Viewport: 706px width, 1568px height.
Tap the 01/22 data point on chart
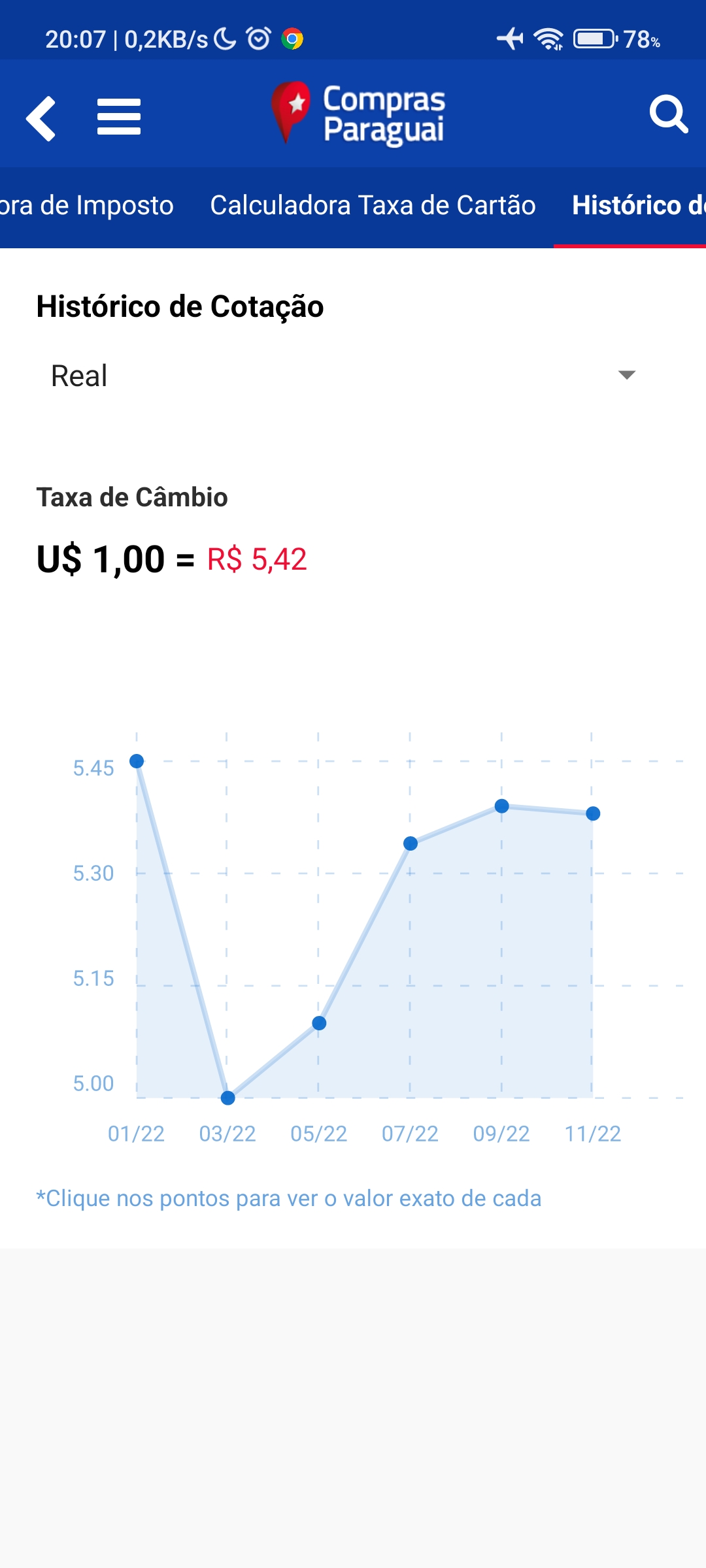[137, 761]
